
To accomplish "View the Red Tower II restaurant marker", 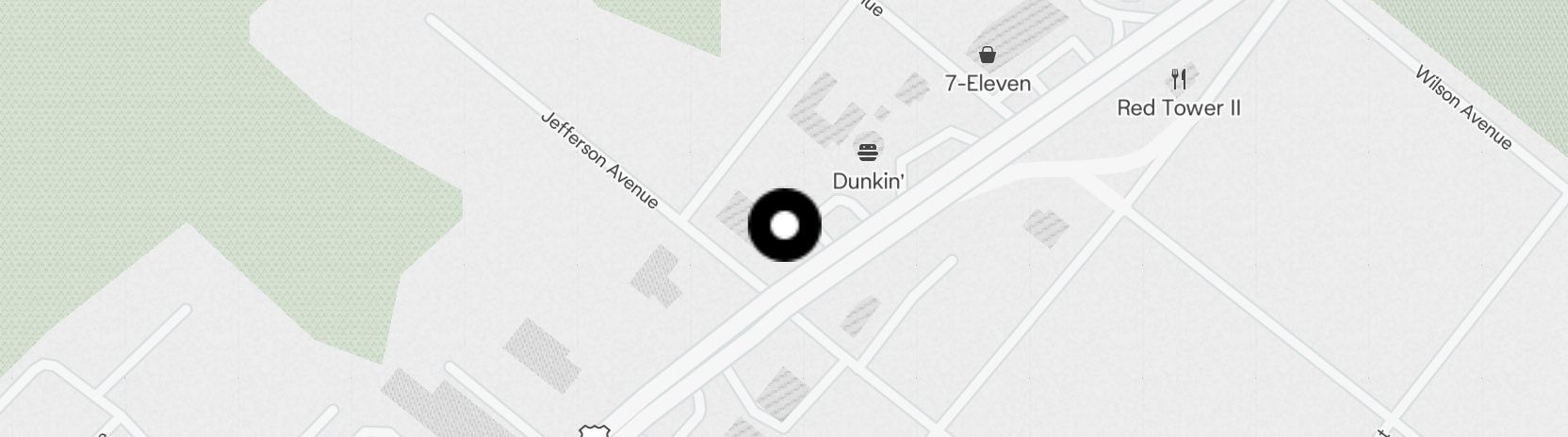I will 1178,79.
